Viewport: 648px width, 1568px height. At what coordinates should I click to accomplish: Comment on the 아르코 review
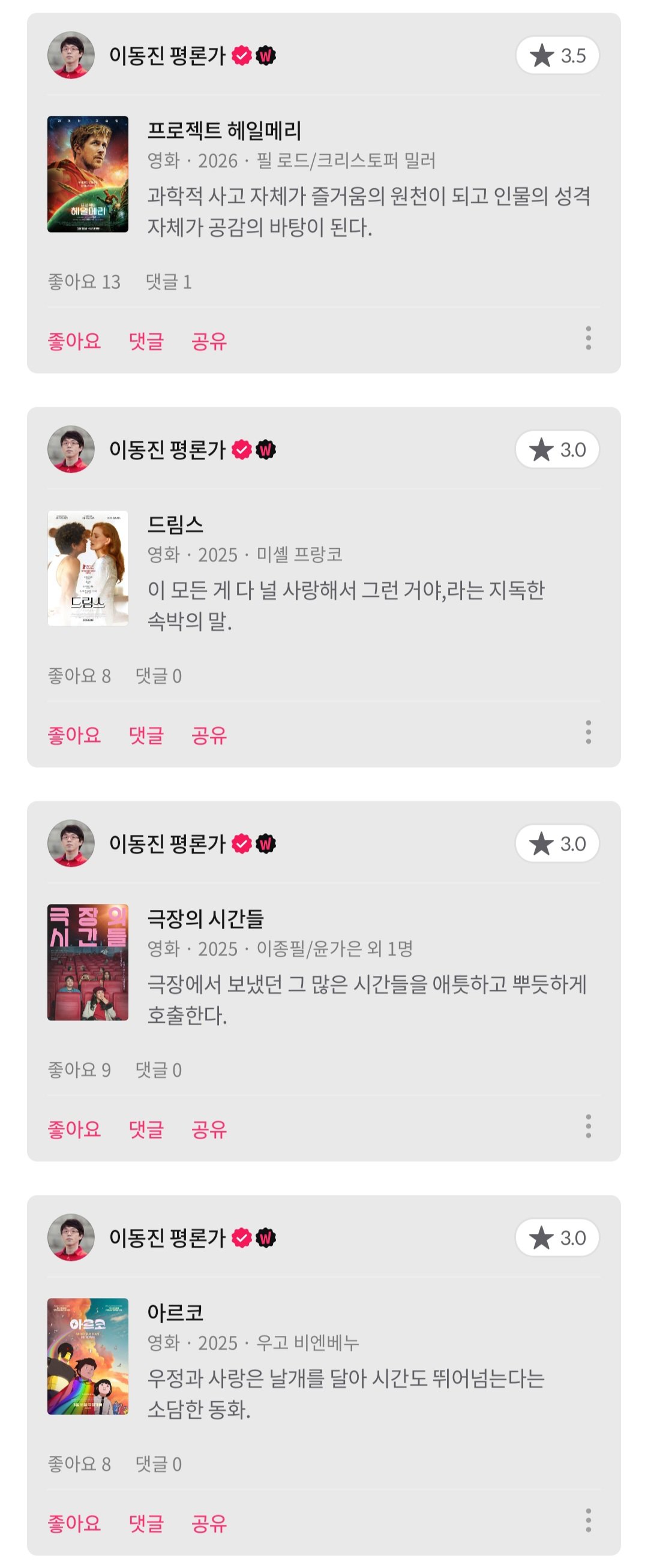point(146,1524)
